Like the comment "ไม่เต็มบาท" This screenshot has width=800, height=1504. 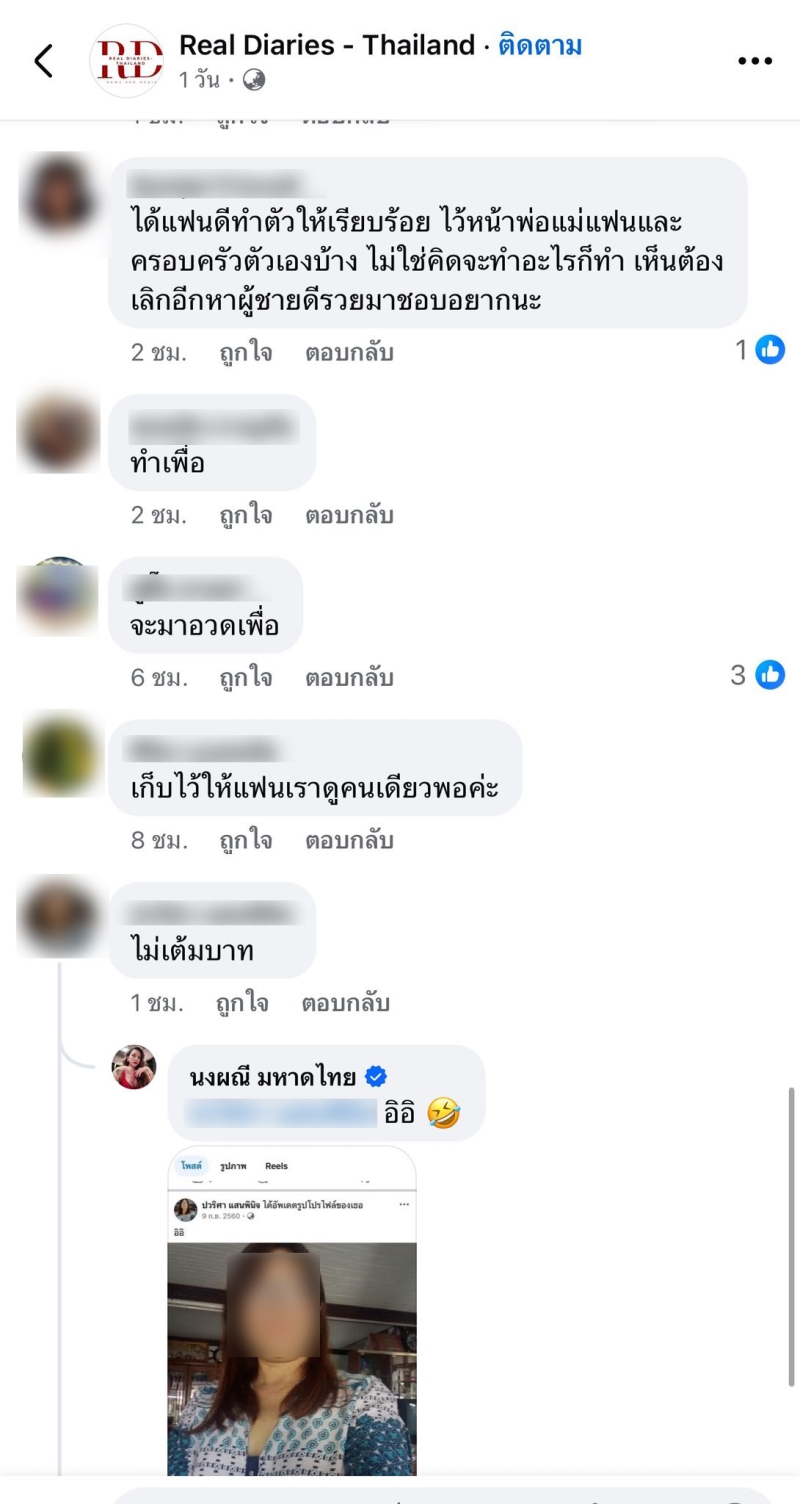point(242,1003)
